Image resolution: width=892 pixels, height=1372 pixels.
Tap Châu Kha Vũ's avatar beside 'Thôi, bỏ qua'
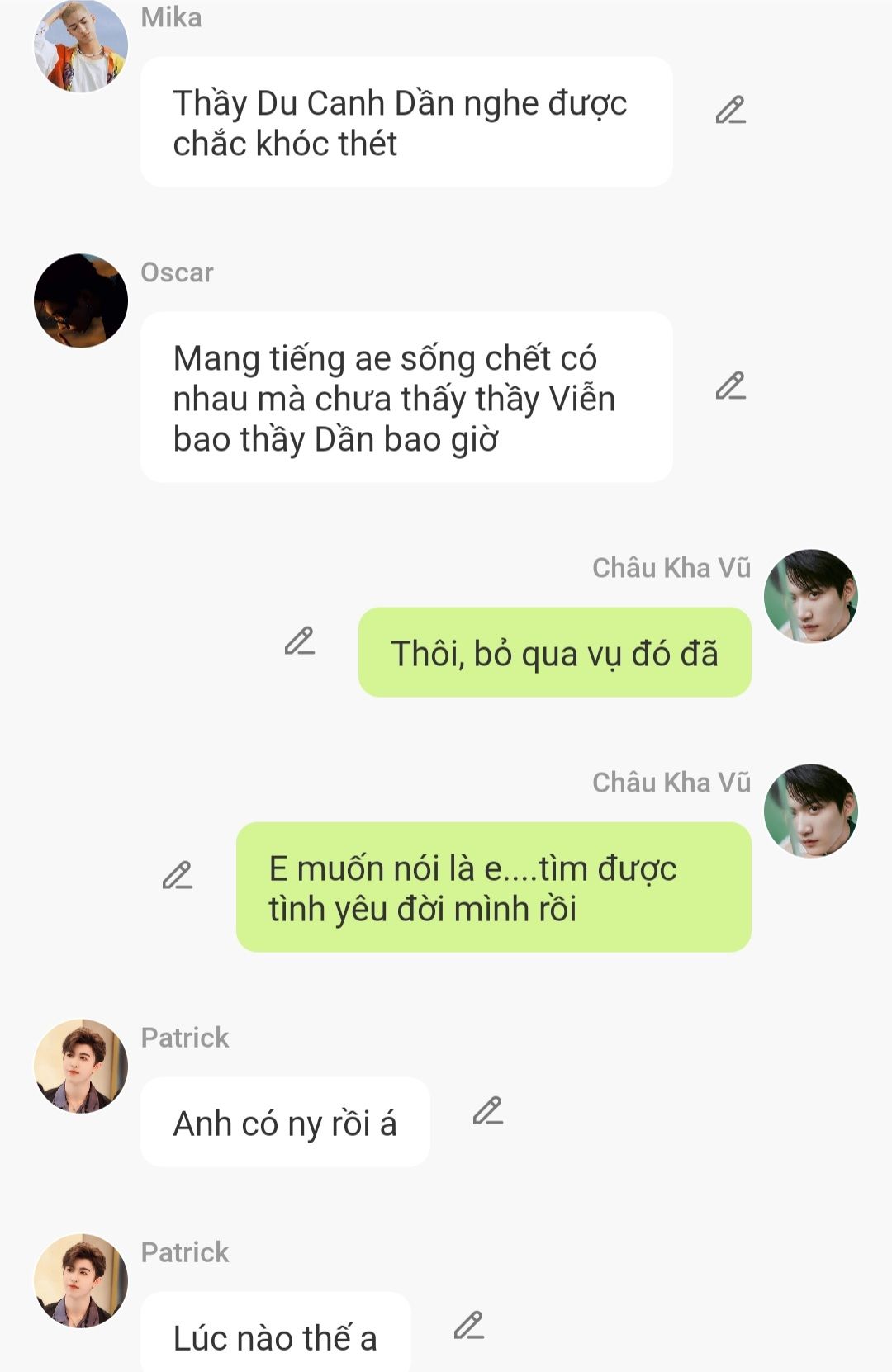point(810,596)
